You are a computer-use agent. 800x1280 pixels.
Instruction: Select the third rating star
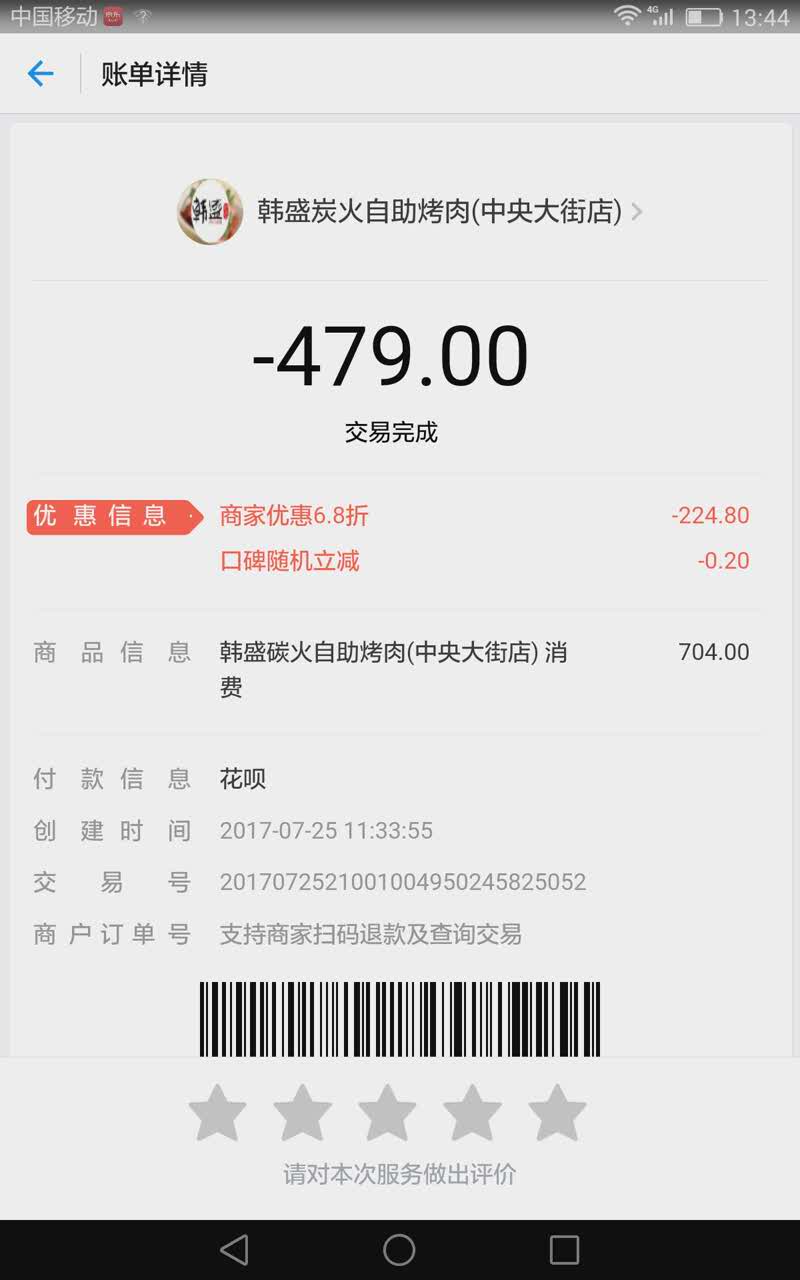[387, 1112]
